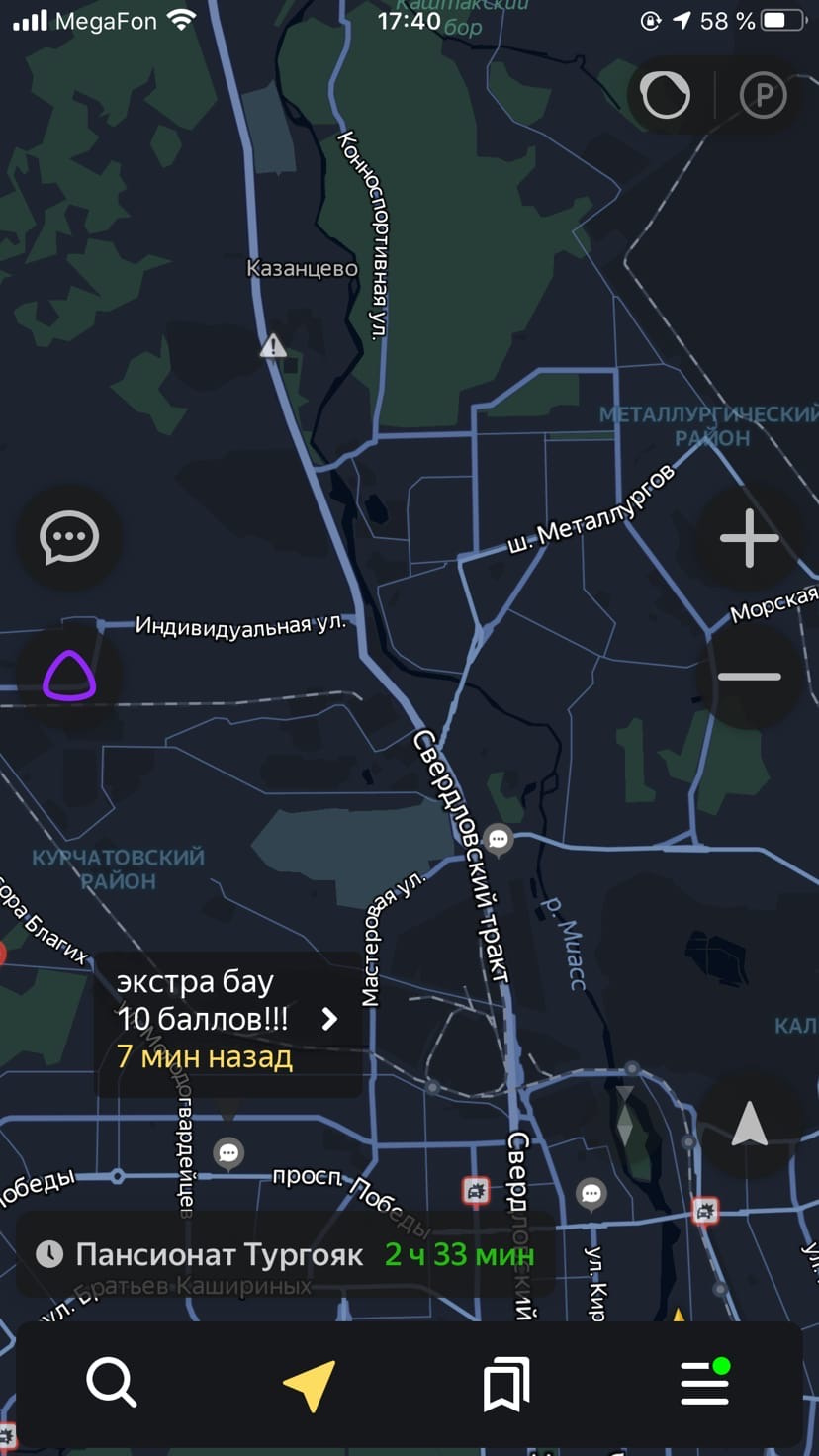
Task: Activate Alice voice assistant
Action: pyautogui.click(x=69, y=677)
